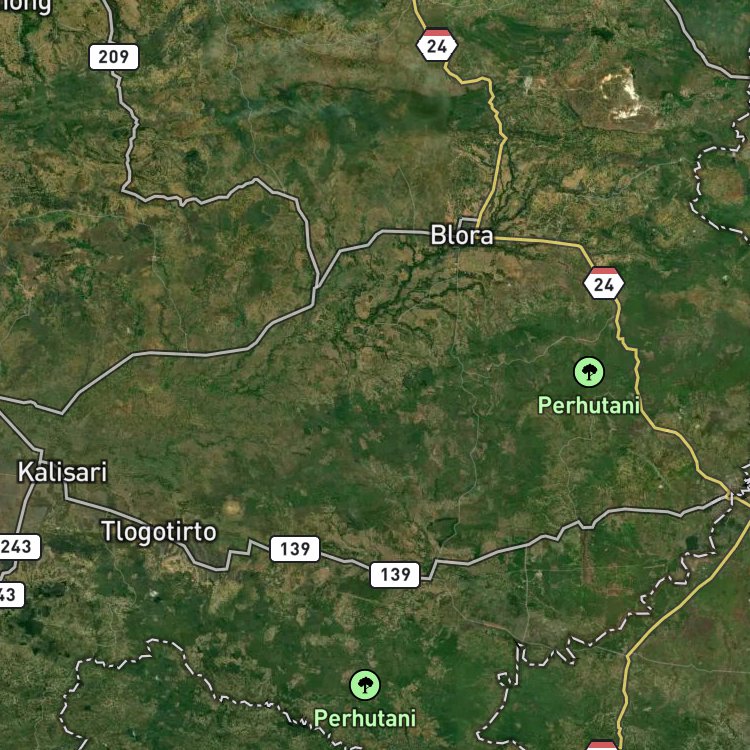Open the Perhutani marker south of road 139
This screenshot has height=750, width=750.
pyautogui.click(x=365, y=684)
